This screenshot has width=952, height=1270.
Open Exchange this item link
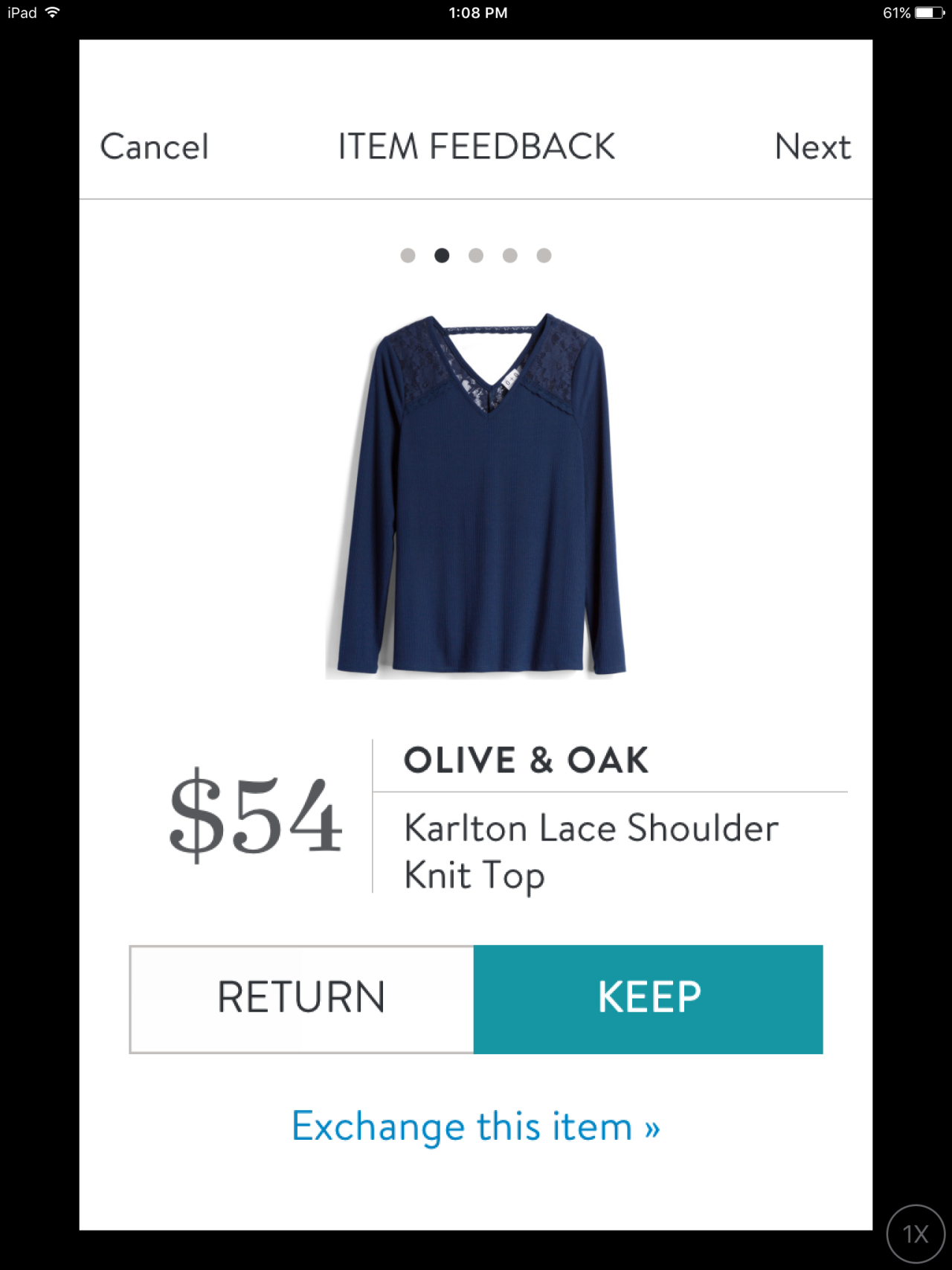pos(475,1126)
